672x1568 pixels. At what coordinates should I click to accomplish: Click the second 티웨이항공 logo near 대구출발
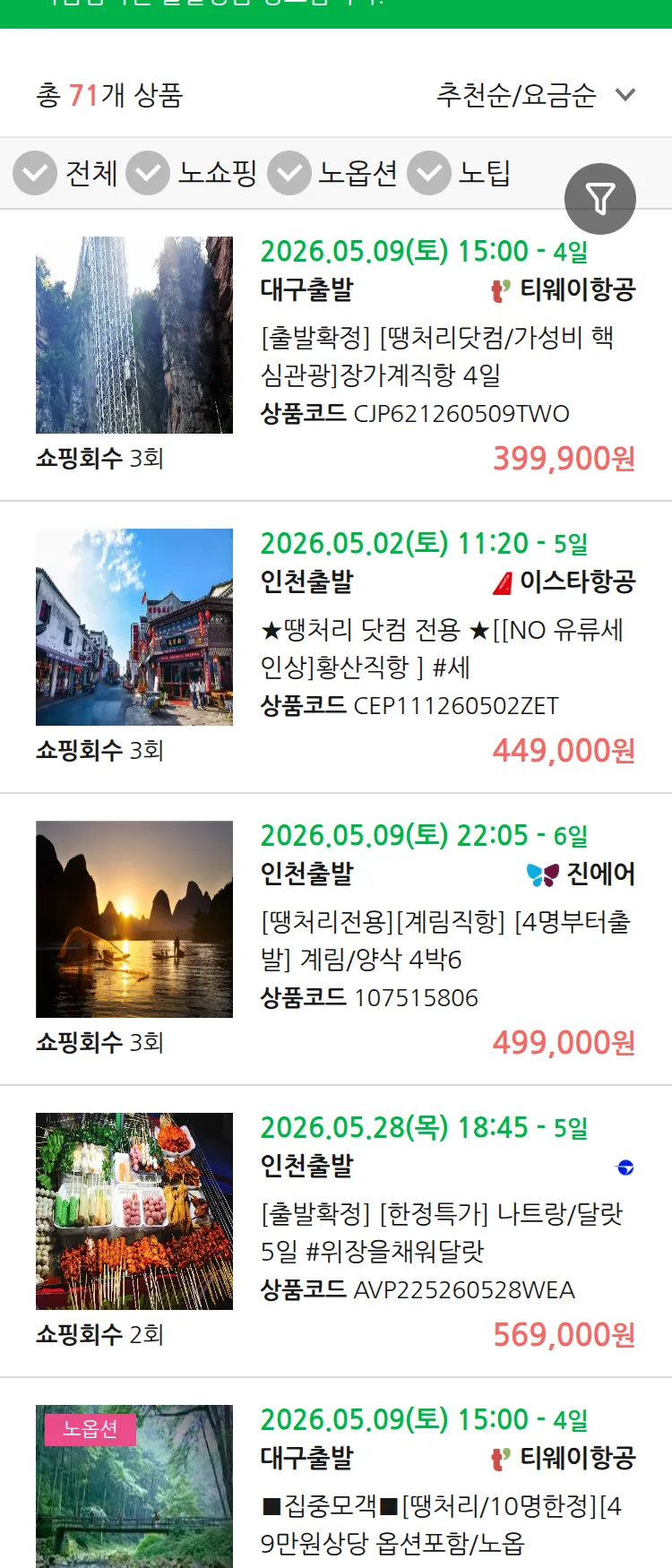(499, 1458)
